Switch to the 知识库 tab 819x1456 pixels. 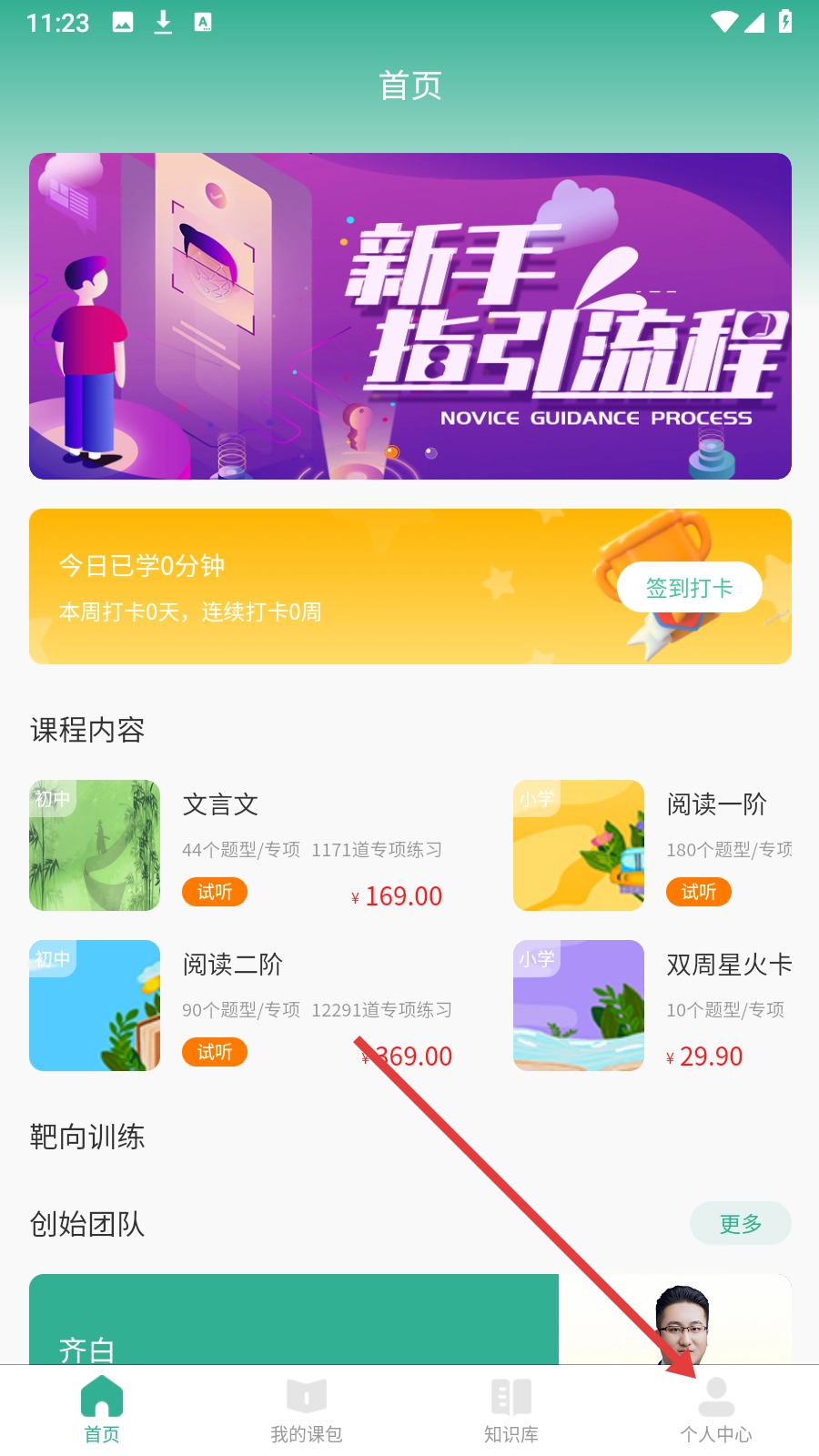pyautogui.click(x=511, y=1410)
